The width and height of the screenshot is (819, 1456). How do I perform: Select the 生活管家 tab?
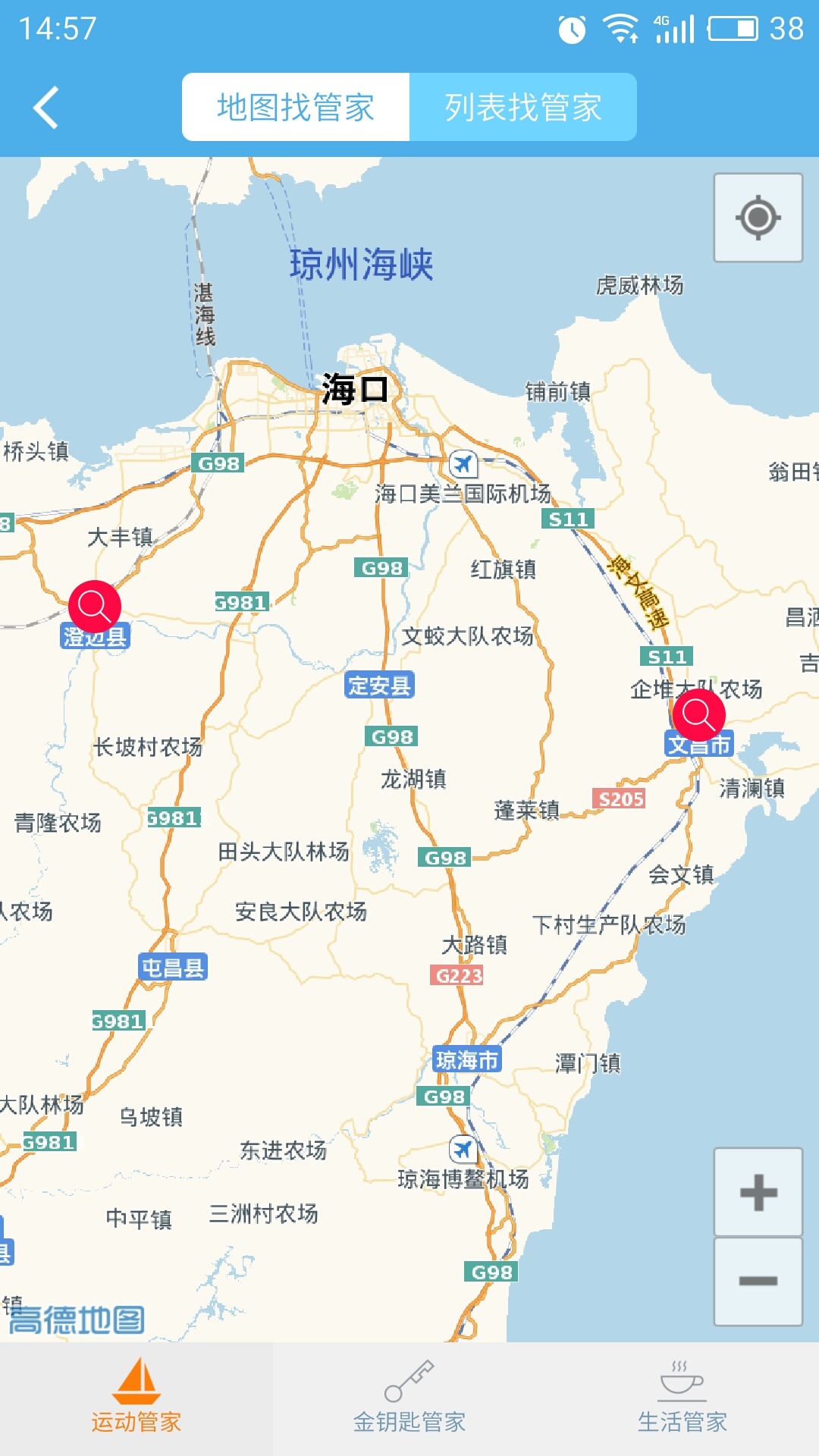point(682,1398)
